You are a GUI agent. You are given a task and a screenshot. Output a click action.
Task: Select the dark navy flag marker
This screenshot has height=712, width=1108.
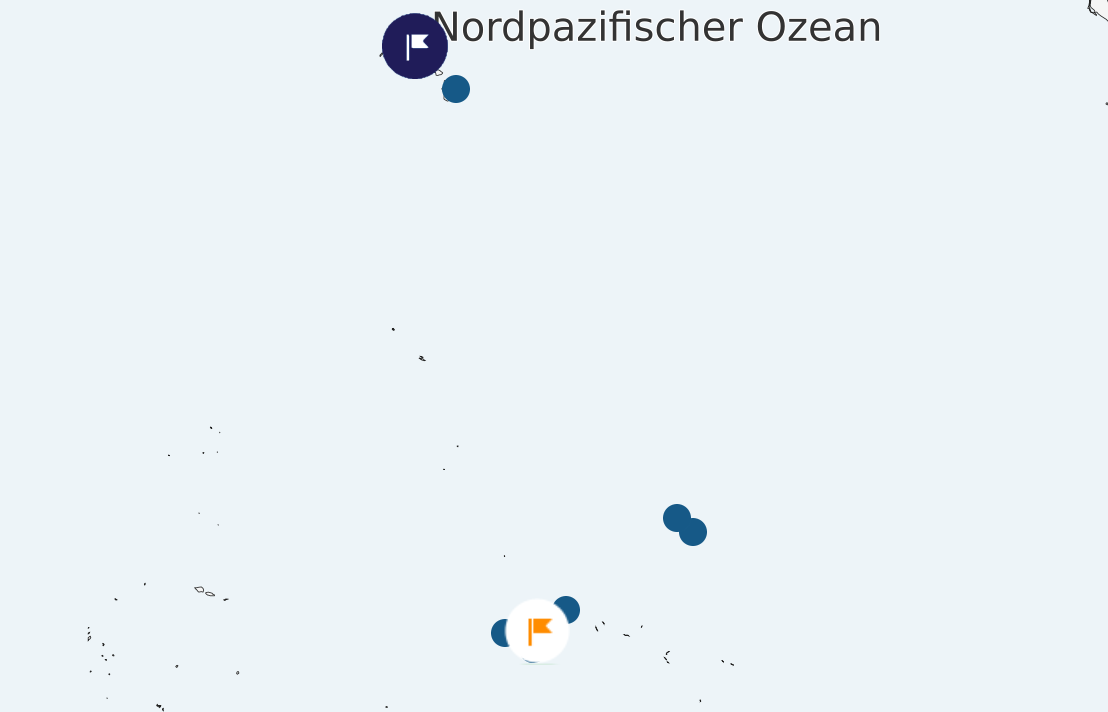415,46
